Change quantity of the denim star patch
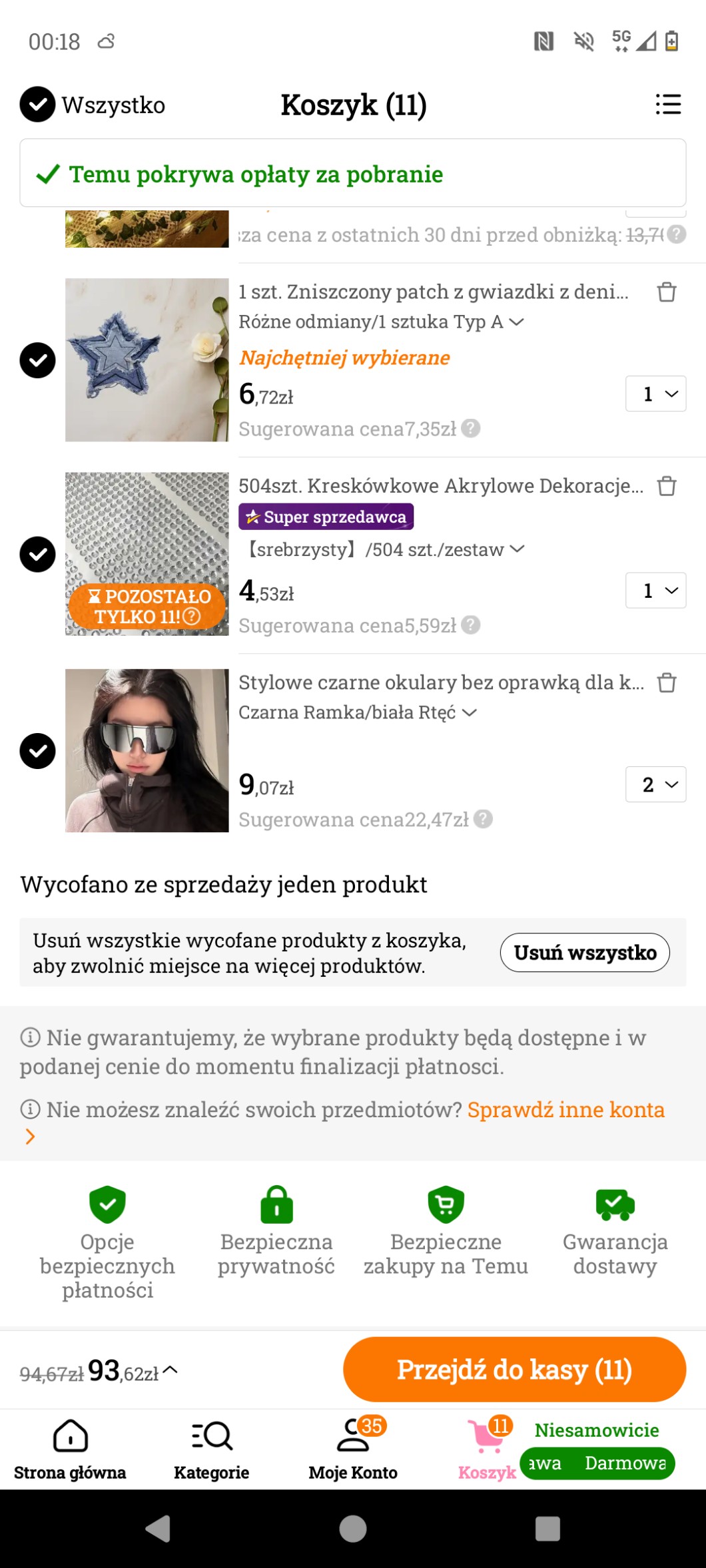 pyautogui.click(x=655, y=393)
